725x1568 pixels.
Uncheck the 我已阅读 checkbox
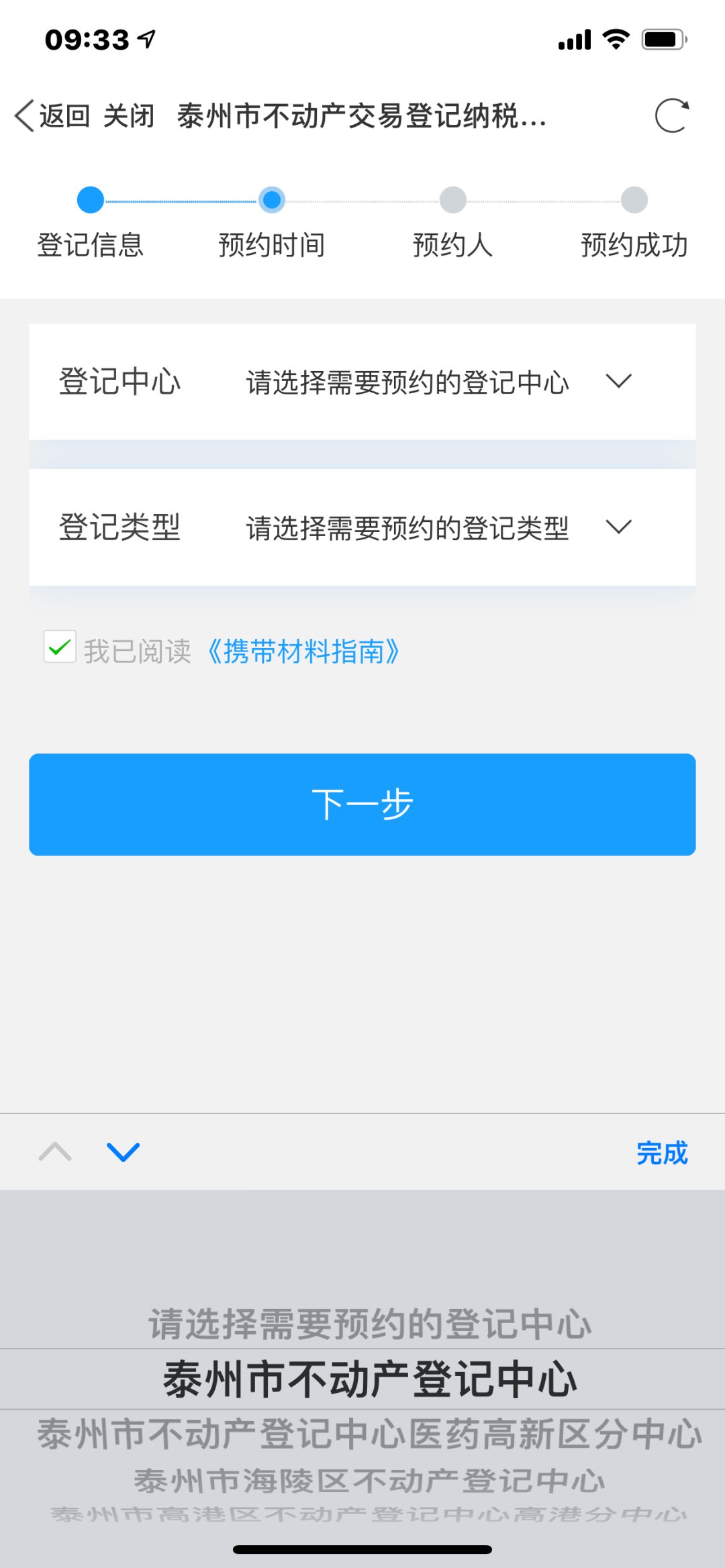point(60,647)
